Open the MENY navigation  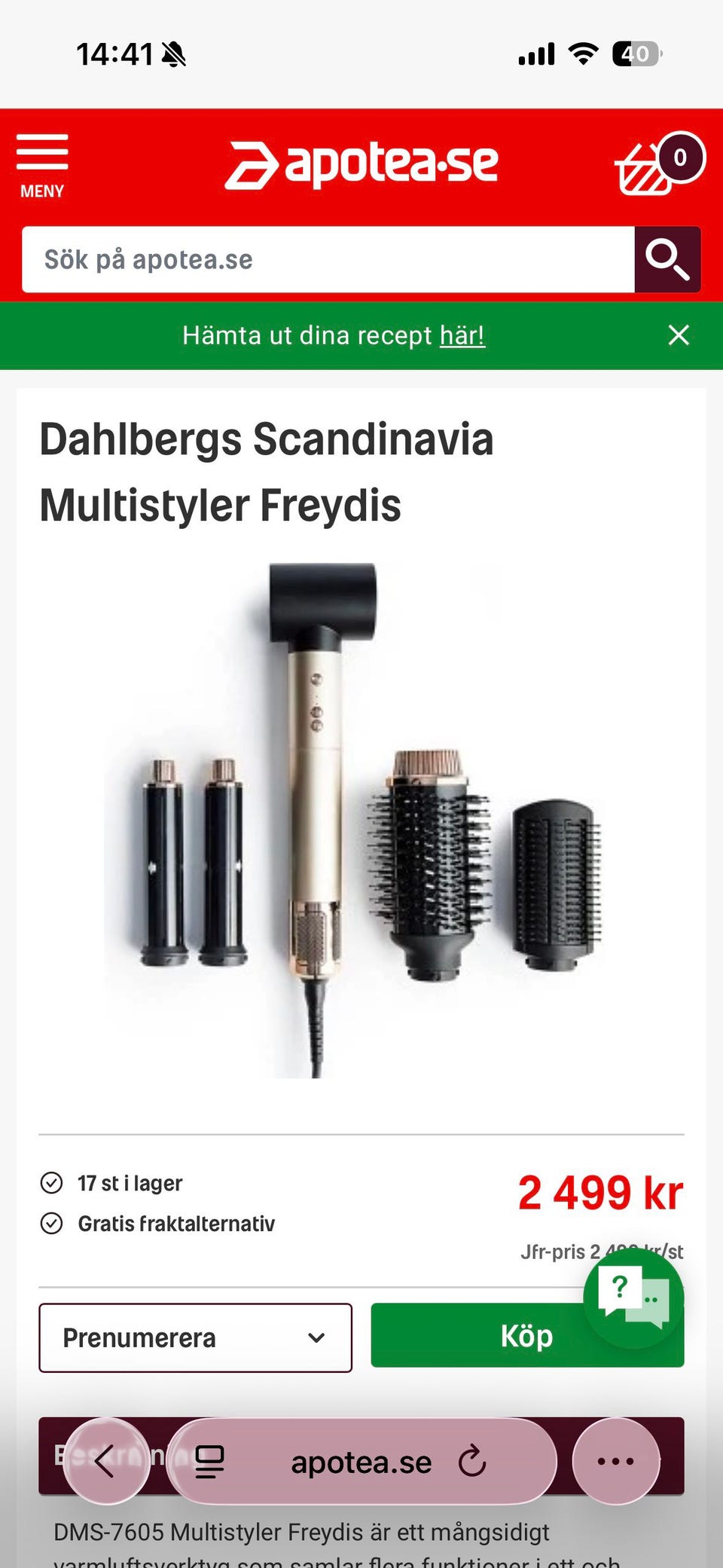coord(41,191)
